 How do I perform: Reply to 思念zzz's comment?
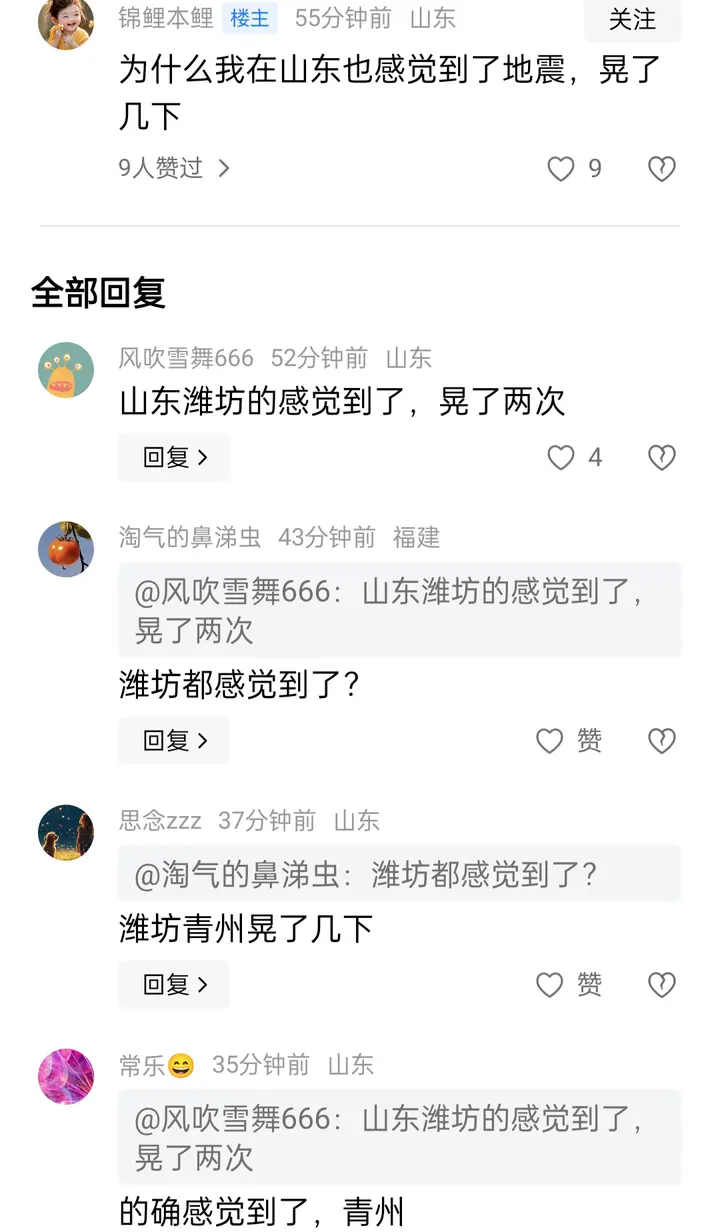[174, 985]
